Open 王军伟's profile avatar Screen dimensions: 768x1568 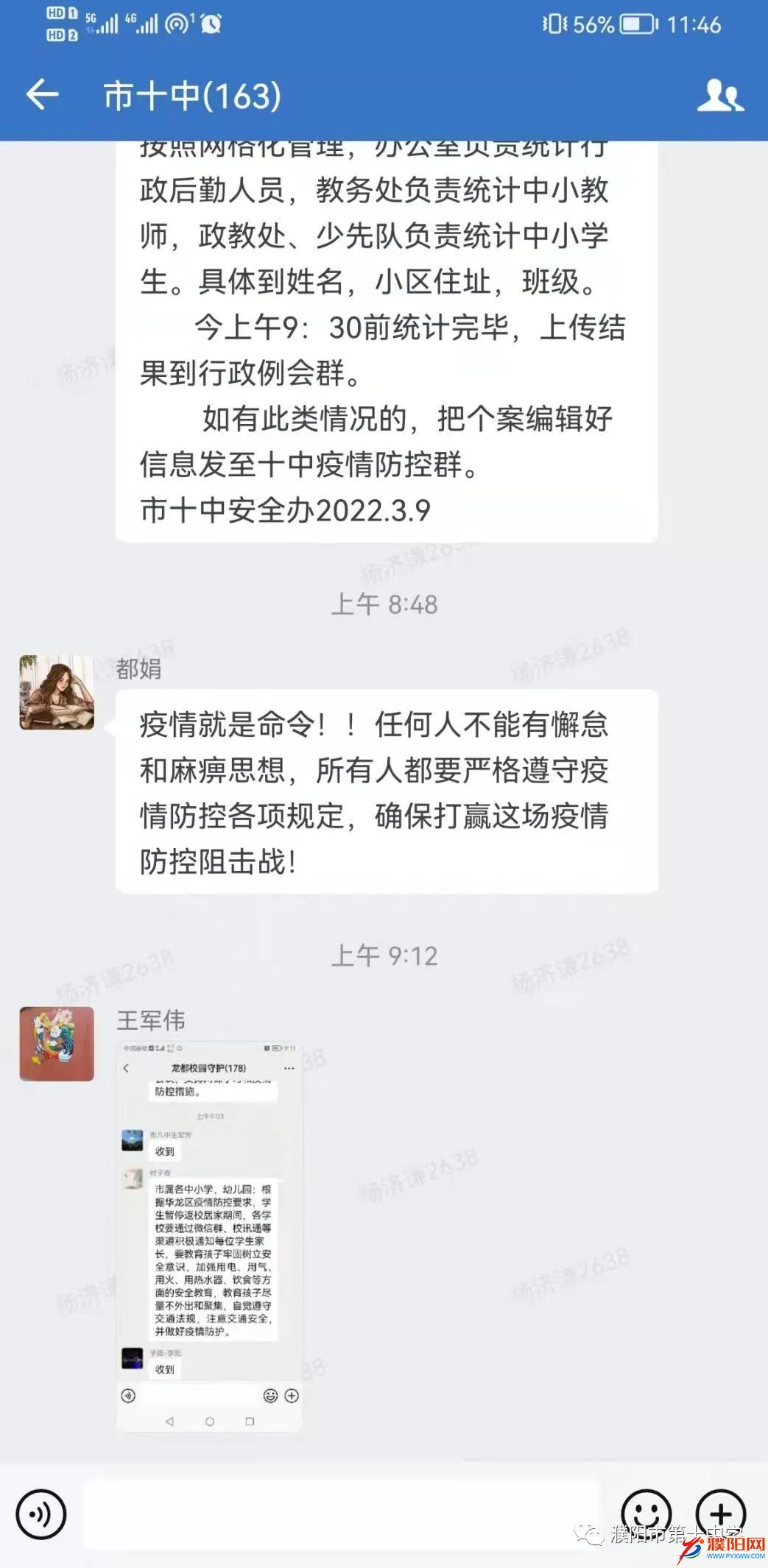(x=57, y=1044)
